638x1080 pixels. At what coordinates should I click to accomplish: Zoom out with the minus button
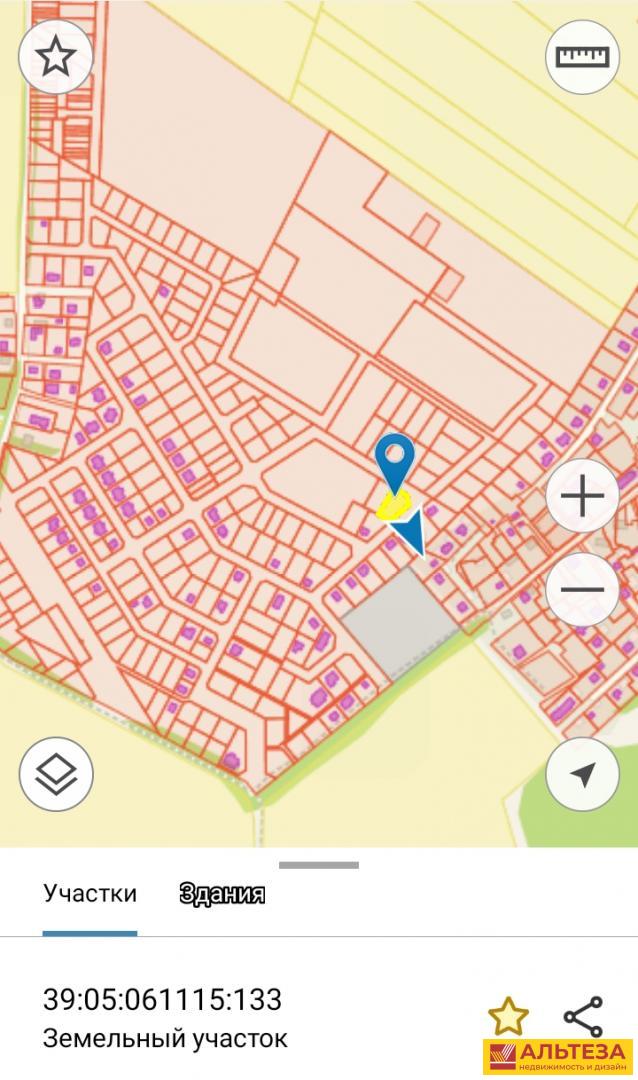(x=583, y=590)
